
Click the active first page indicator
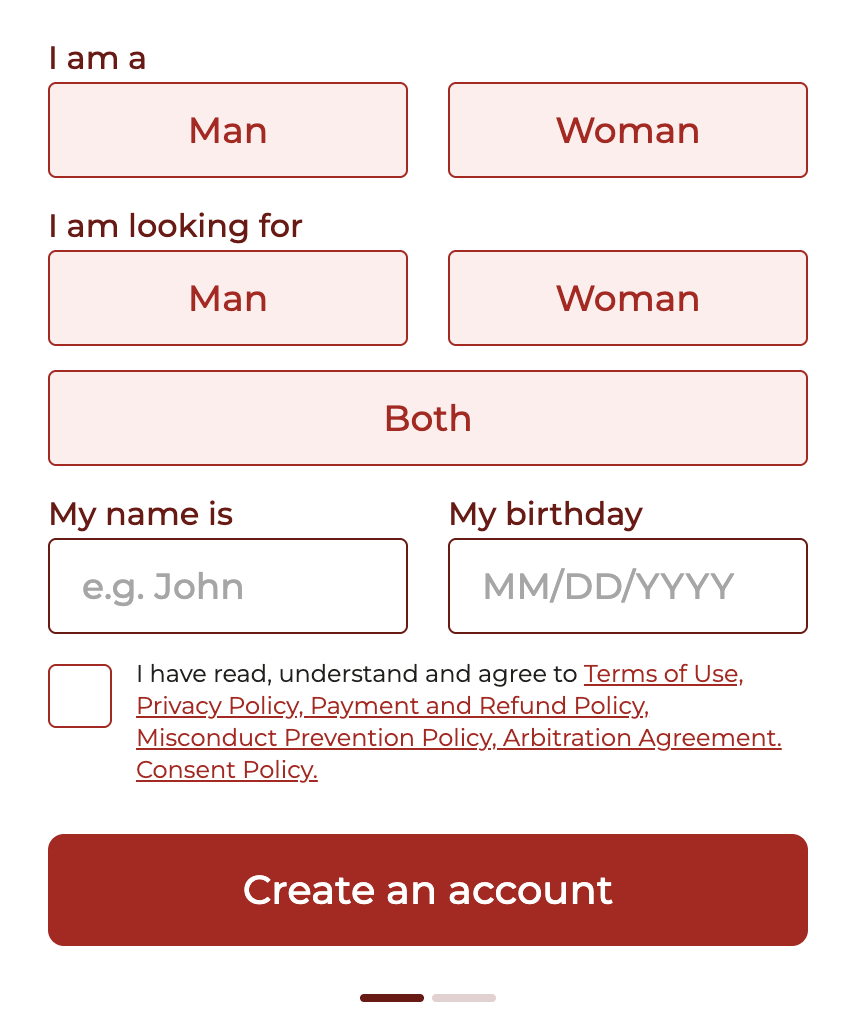(x=392, y=998)
